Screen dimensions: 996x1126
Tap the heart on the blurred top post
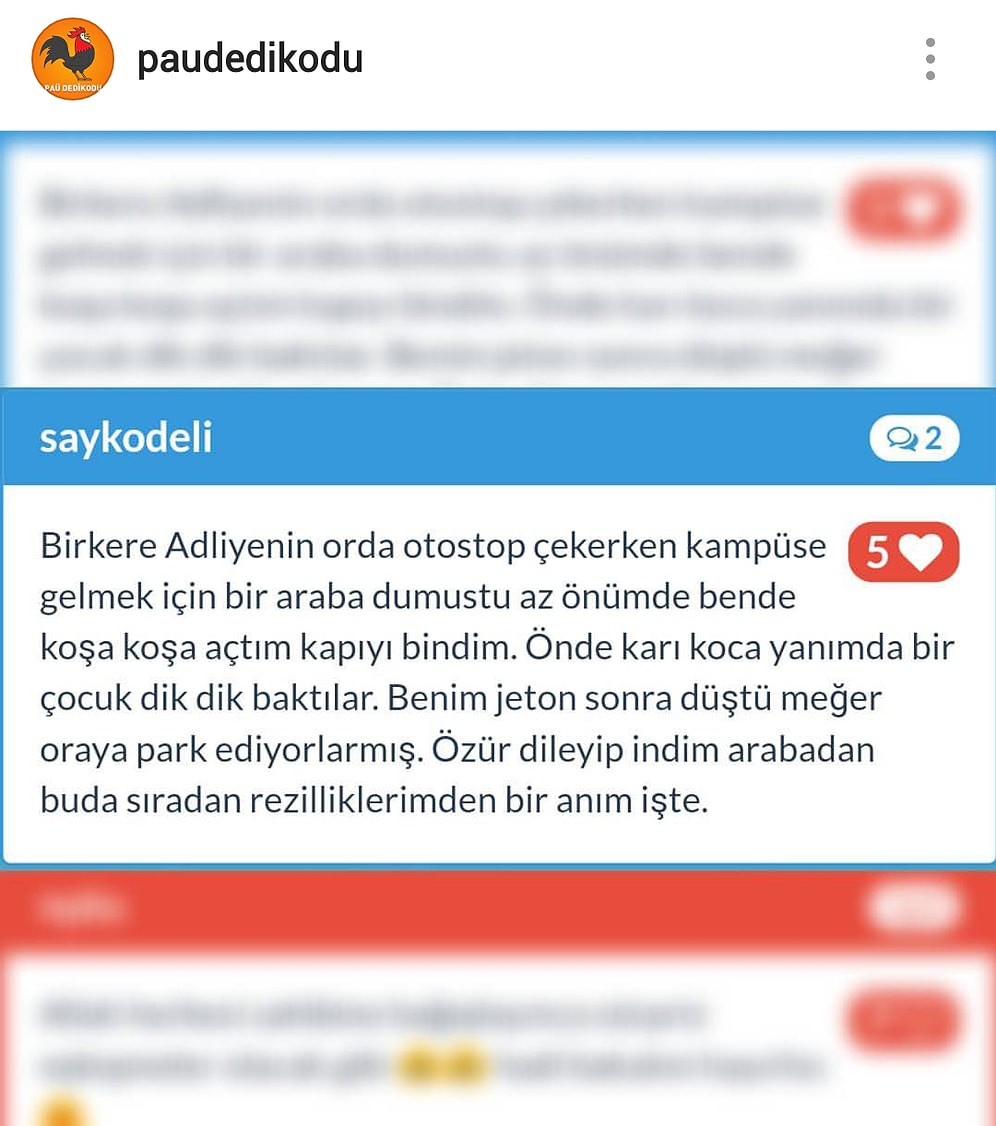pos(903,209)
